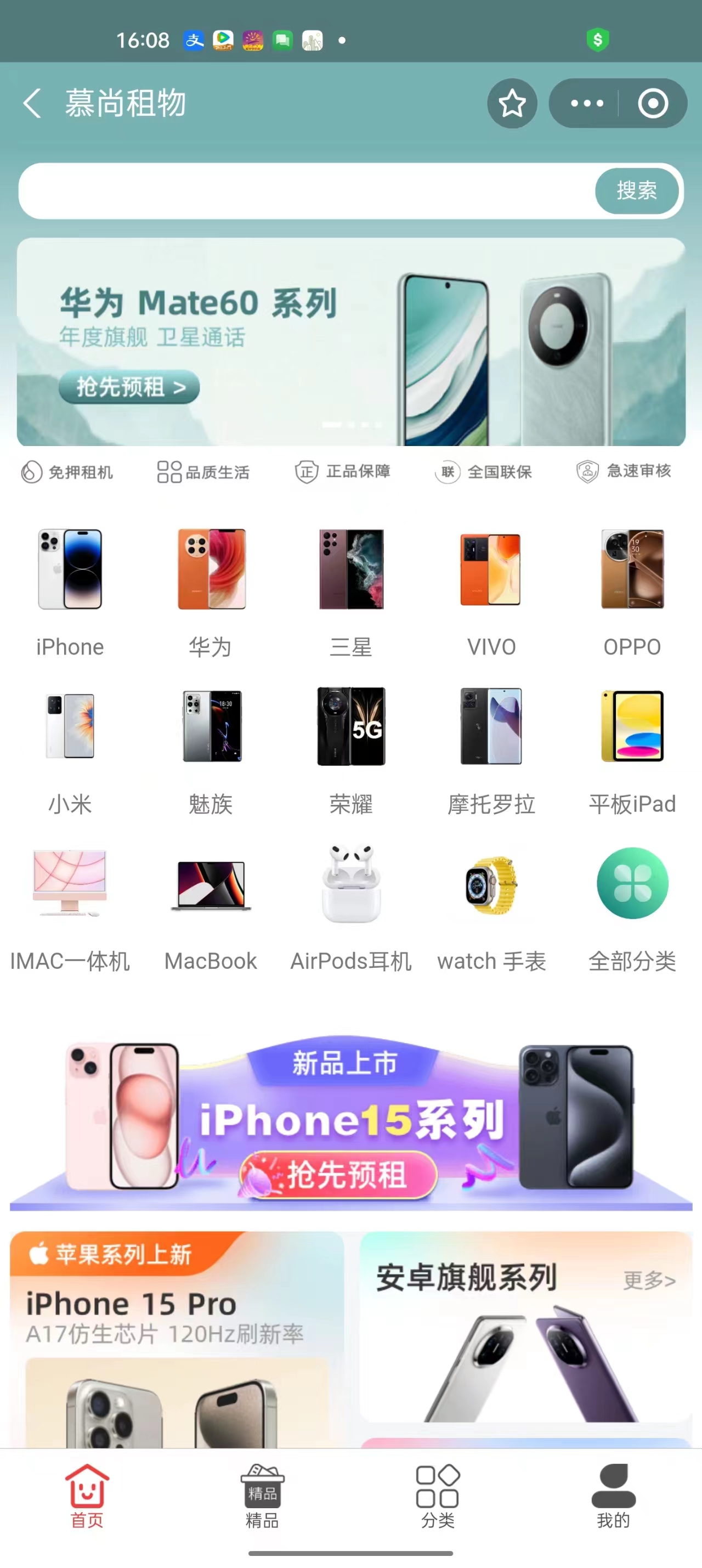The image size is (702, 1568).
Task: Open the 华为 Mate60 系列 banner
Action: pyautogui.click(x=351, y=341)
